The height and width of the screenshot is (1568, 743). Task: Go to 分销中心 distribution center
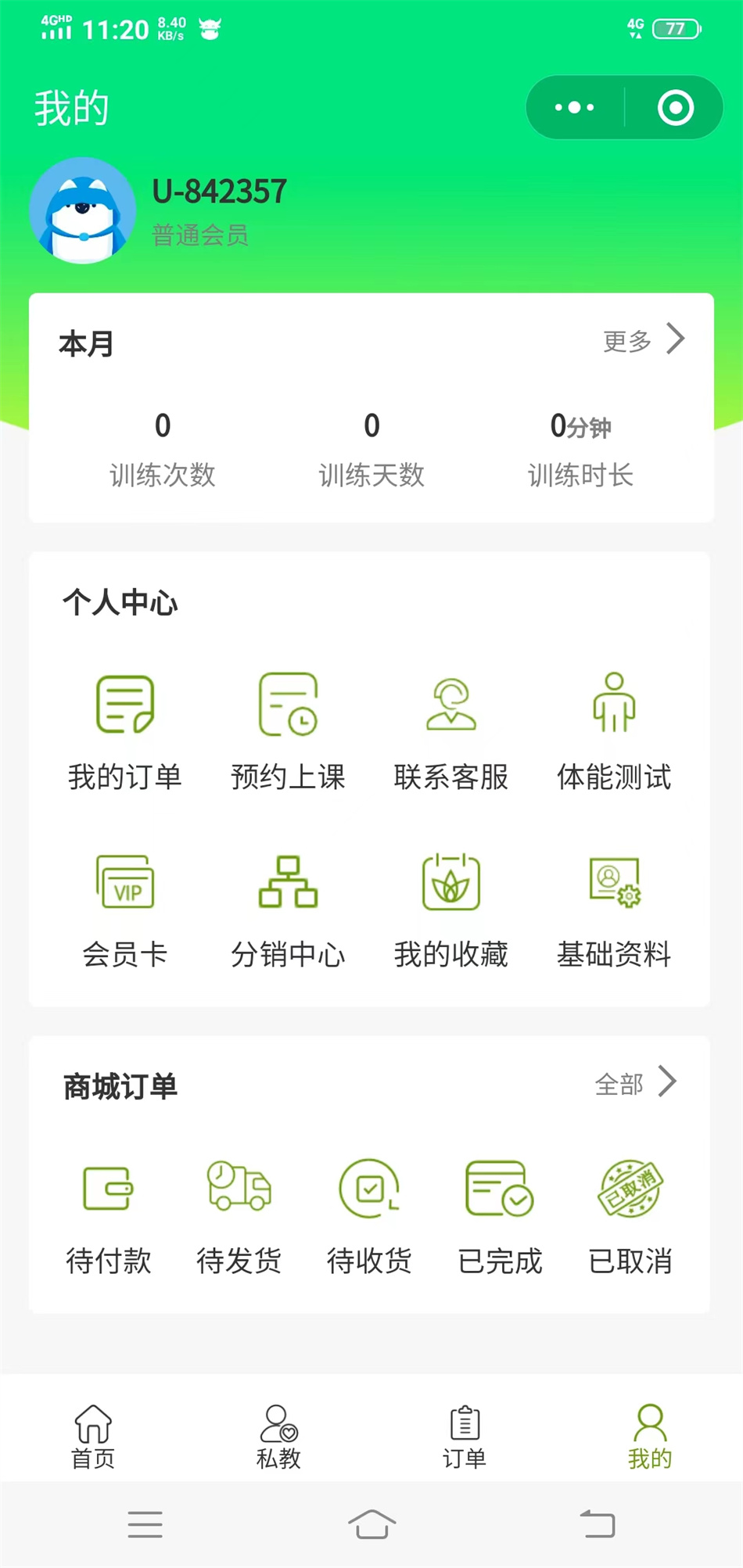tap(288, 910)
